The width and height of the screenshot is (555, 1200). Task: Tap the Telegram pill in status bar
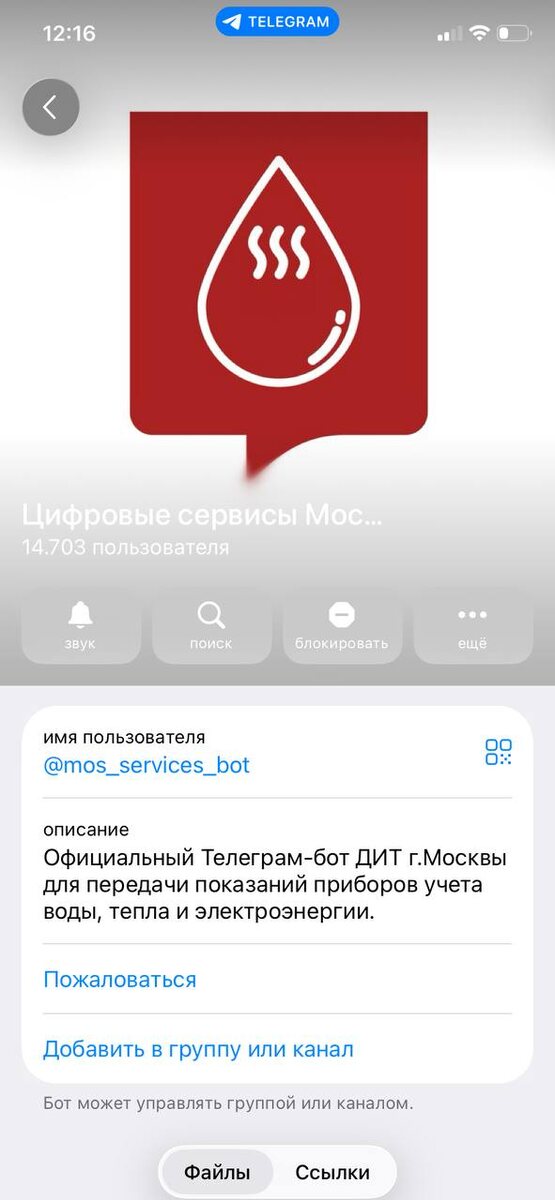pos(277,21)
